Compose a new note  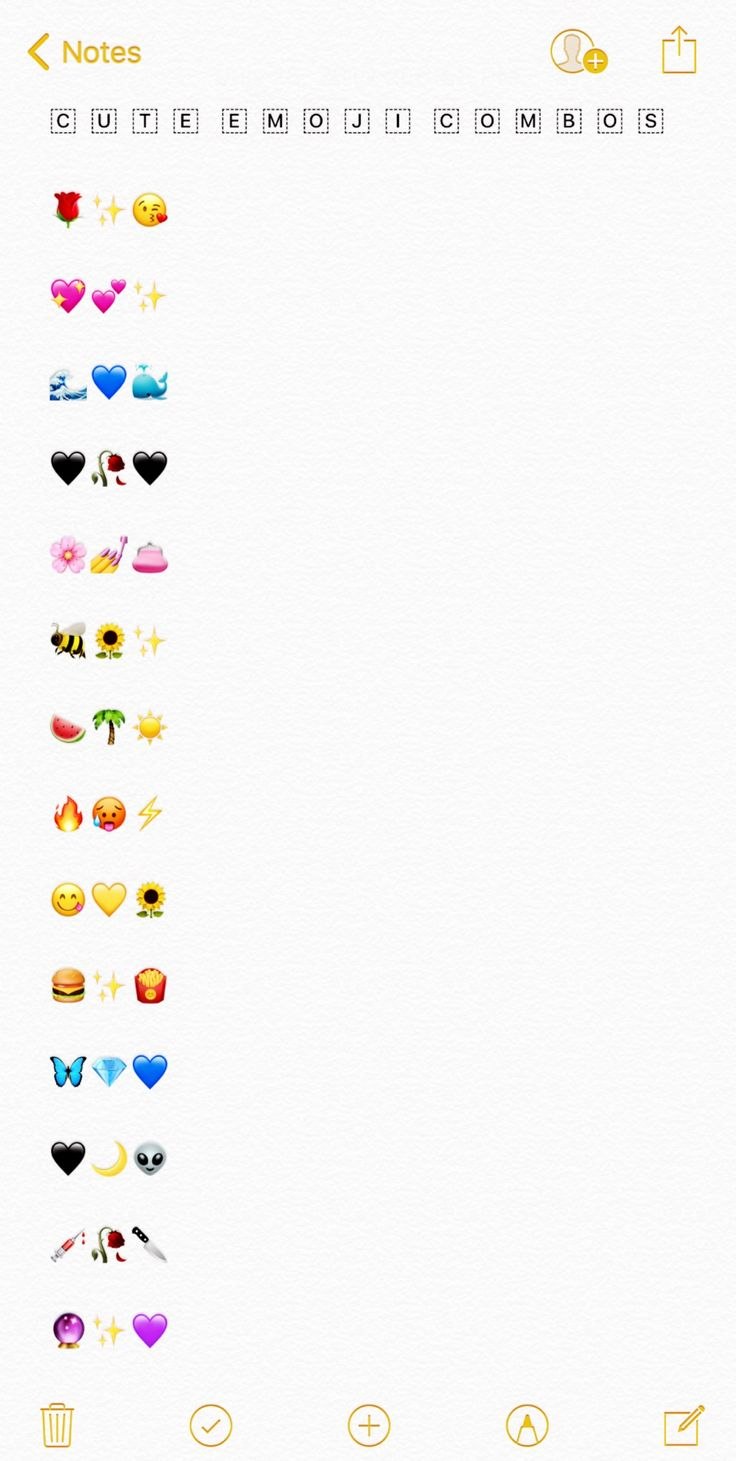(684, 1425)
